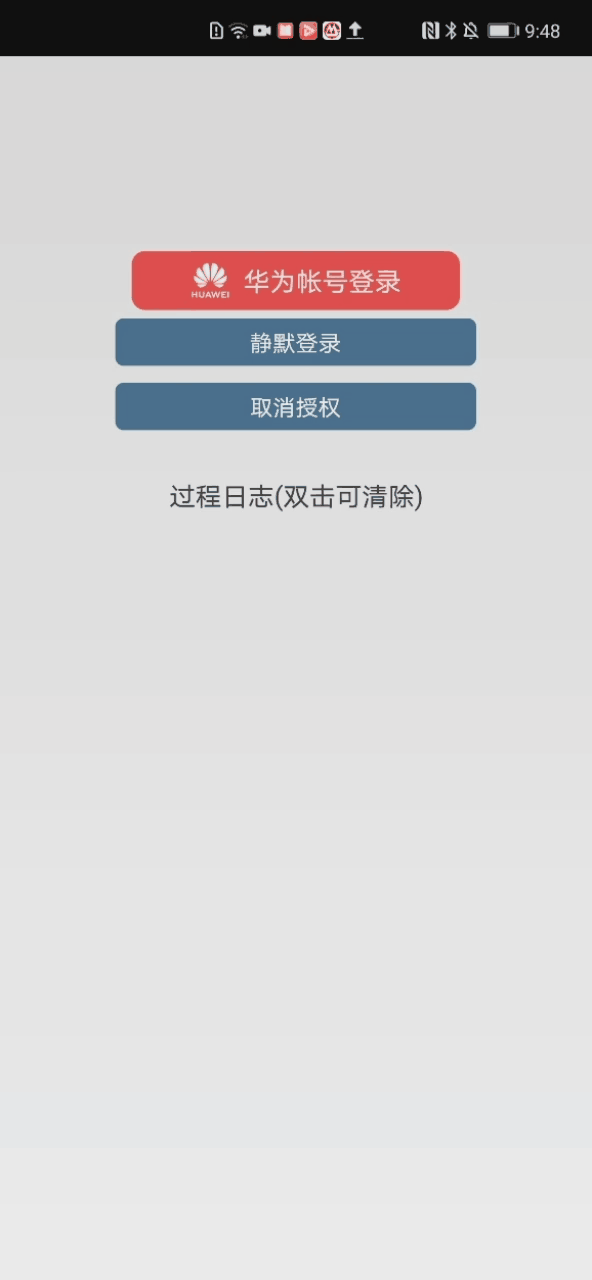Start silent login with 静默登录
This screenshot has height=1280, width=592.
coord(296,343)
